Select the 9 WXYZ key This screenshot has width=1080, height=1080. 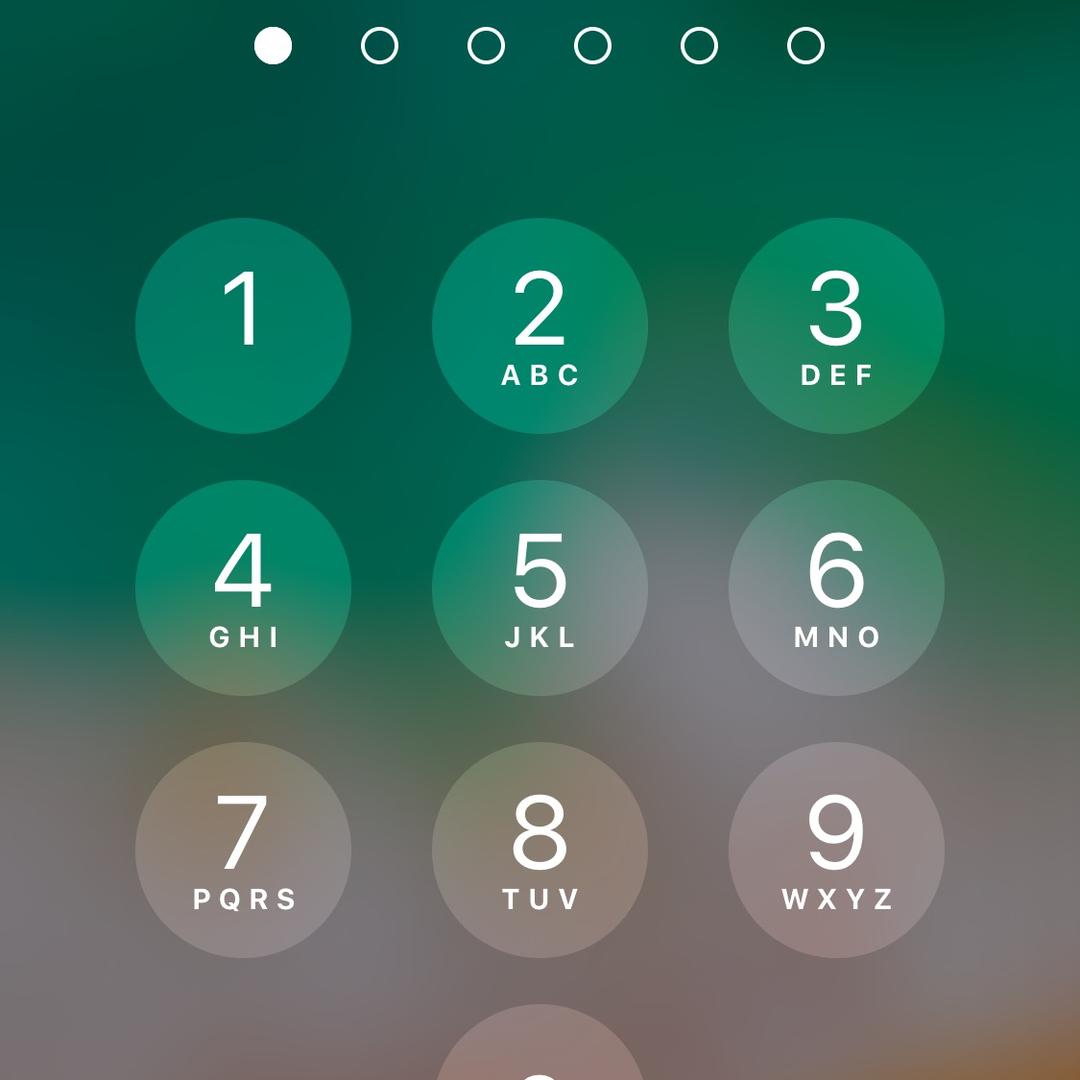836,850
